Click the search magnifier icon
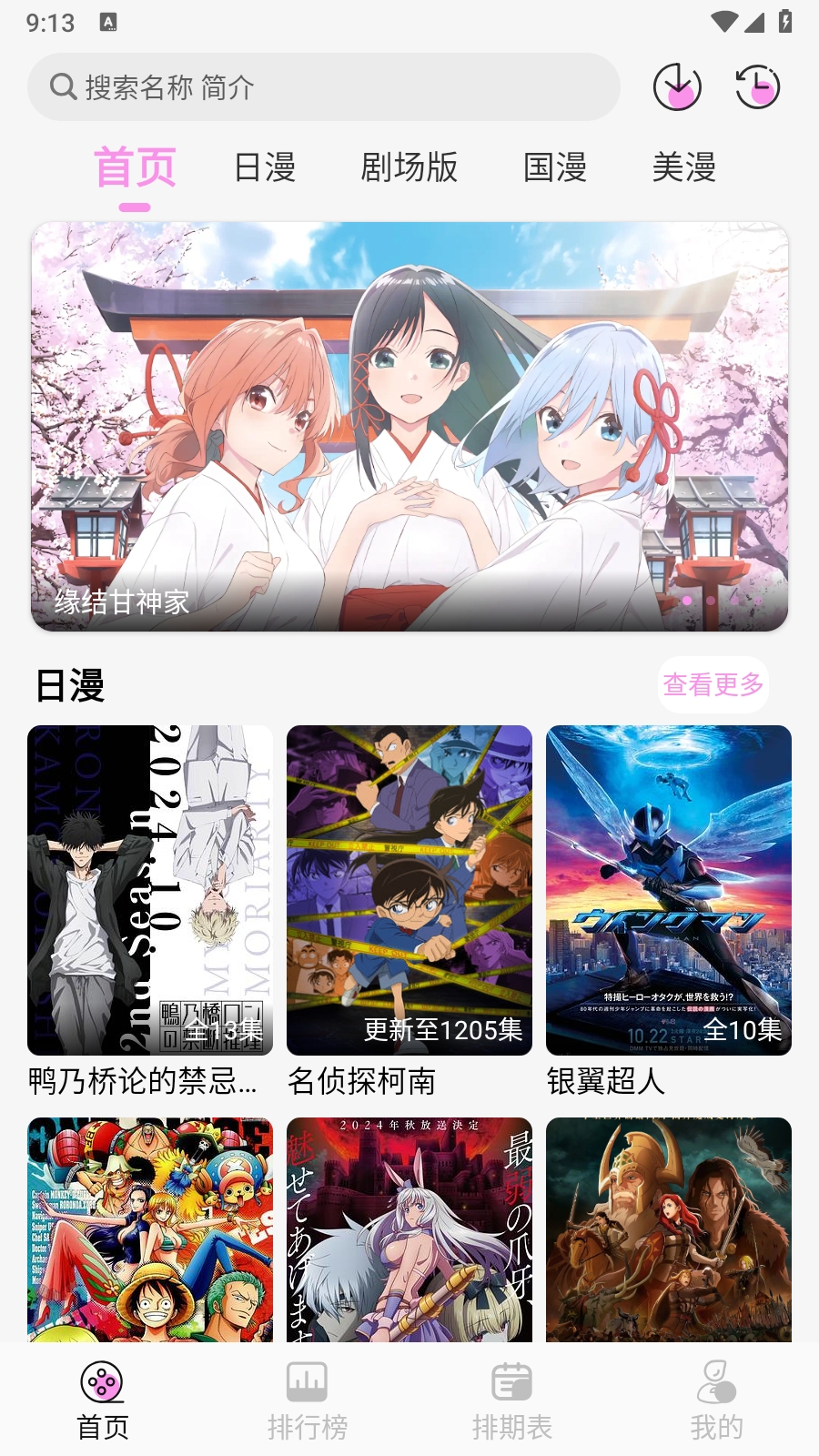The height and width of the screenshot is (1456, 819). pyautogui.click(x=62, y=87)
